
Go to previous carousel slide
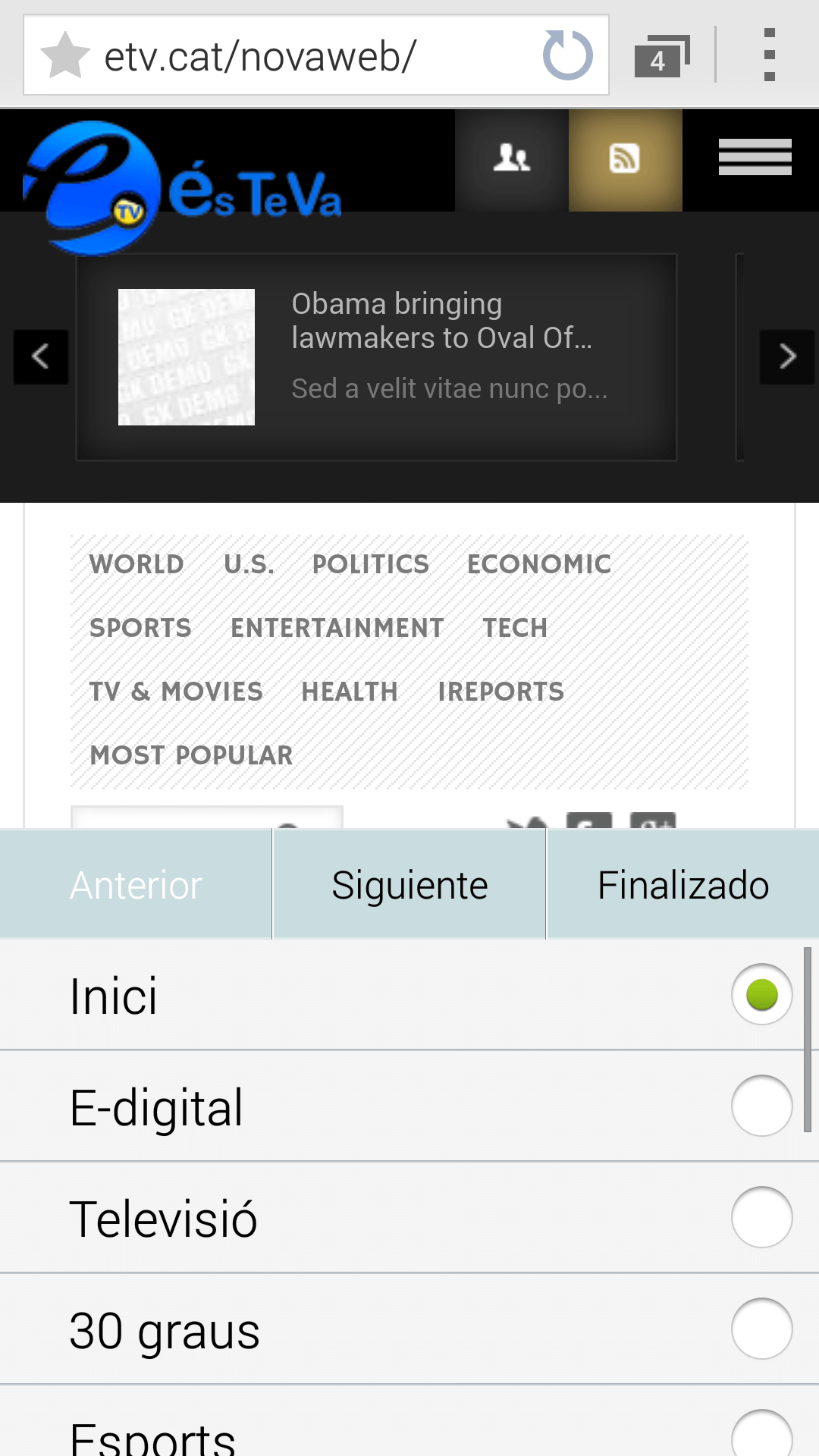tap(41, 356)
